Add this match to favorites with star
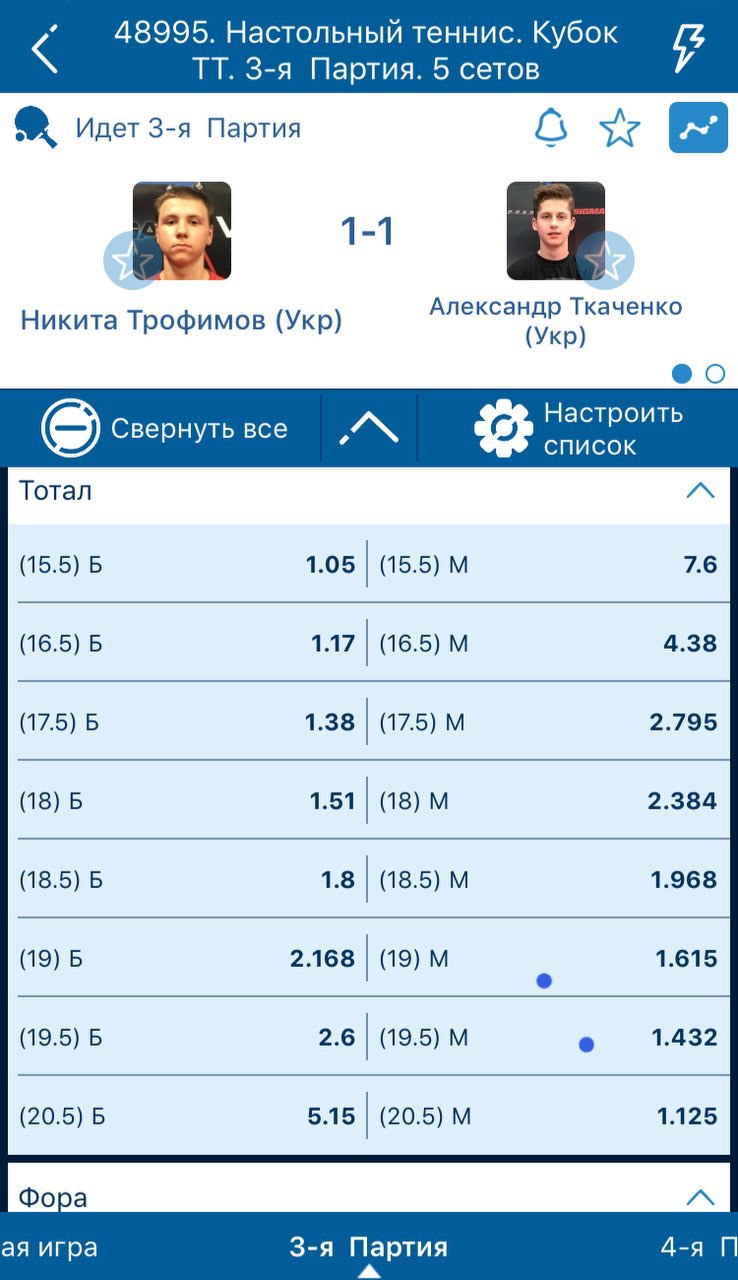 [619, 128]
